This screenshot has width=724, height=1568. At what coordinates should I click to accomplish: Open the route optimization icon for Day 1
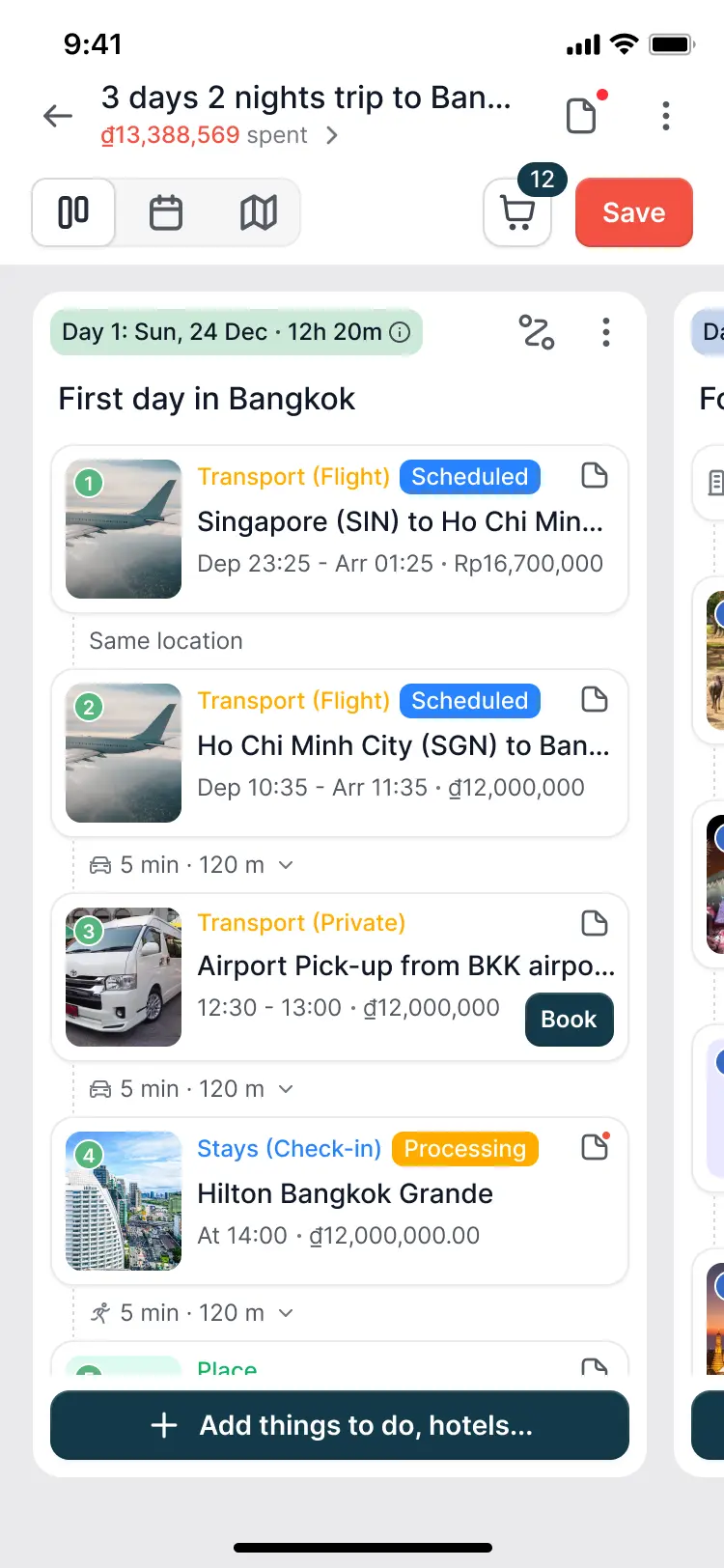pyautogui.click(x=537, y=332)
